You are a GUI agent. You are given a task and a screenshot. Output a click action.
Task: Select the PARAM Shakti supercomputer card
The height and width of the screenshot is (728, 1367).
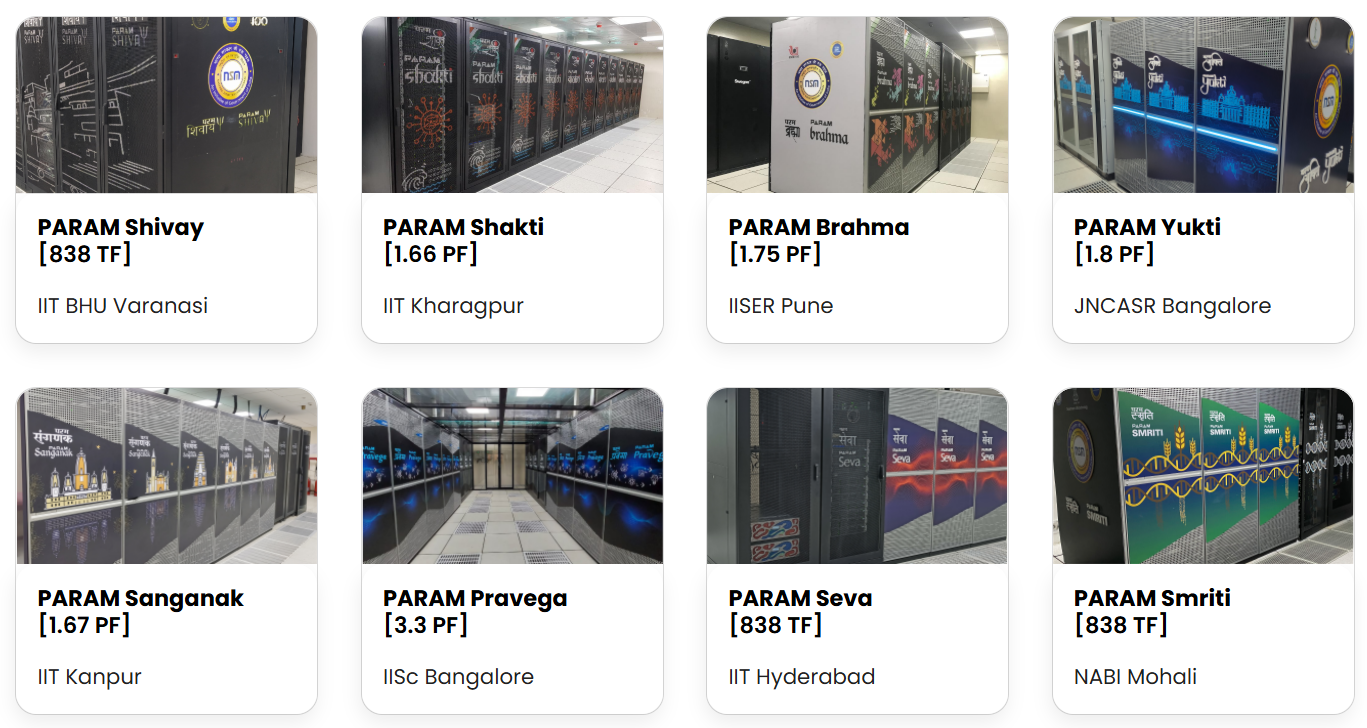(512, 180)
